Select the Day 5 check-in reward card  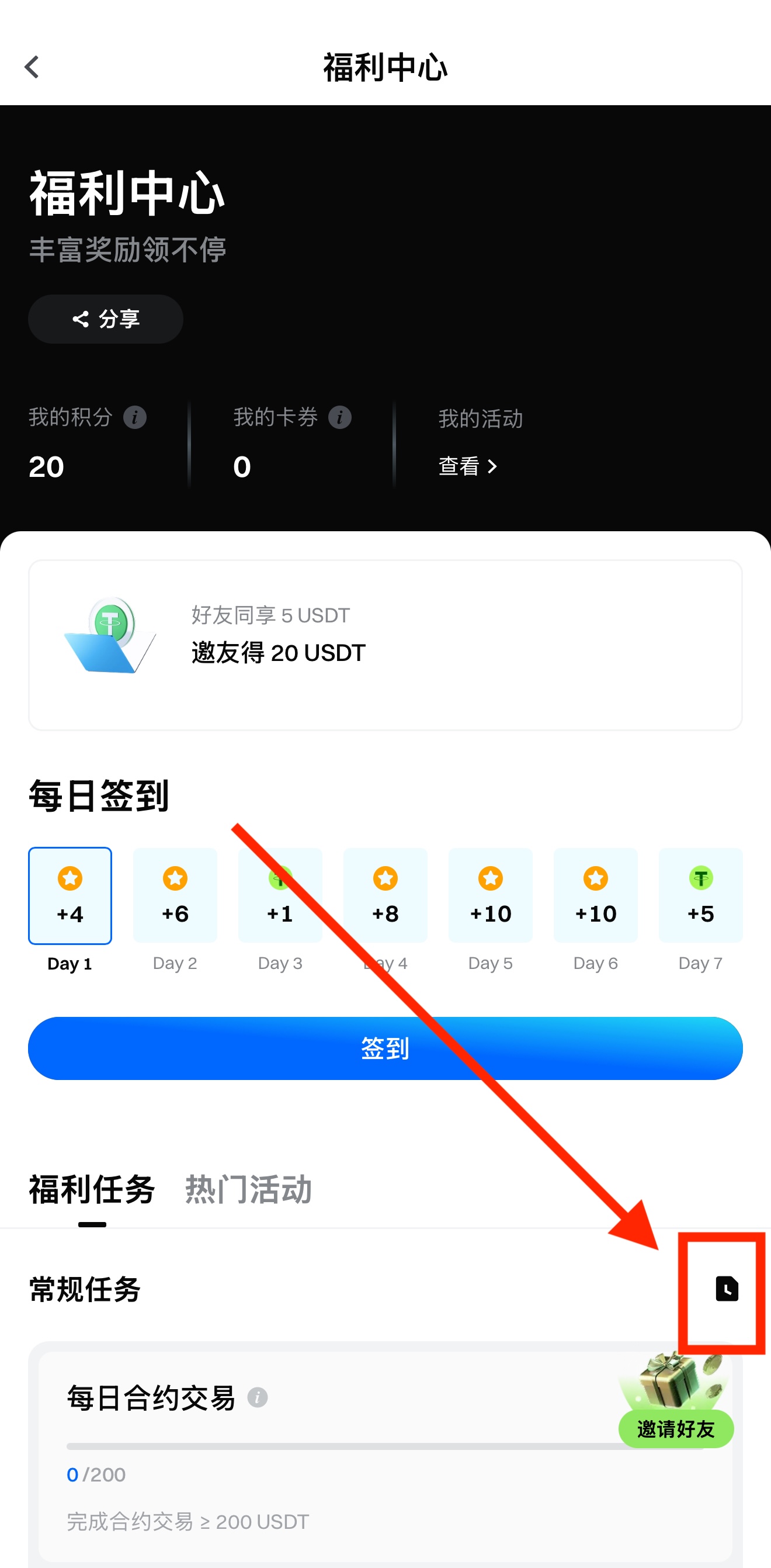[x=491, y=895]
